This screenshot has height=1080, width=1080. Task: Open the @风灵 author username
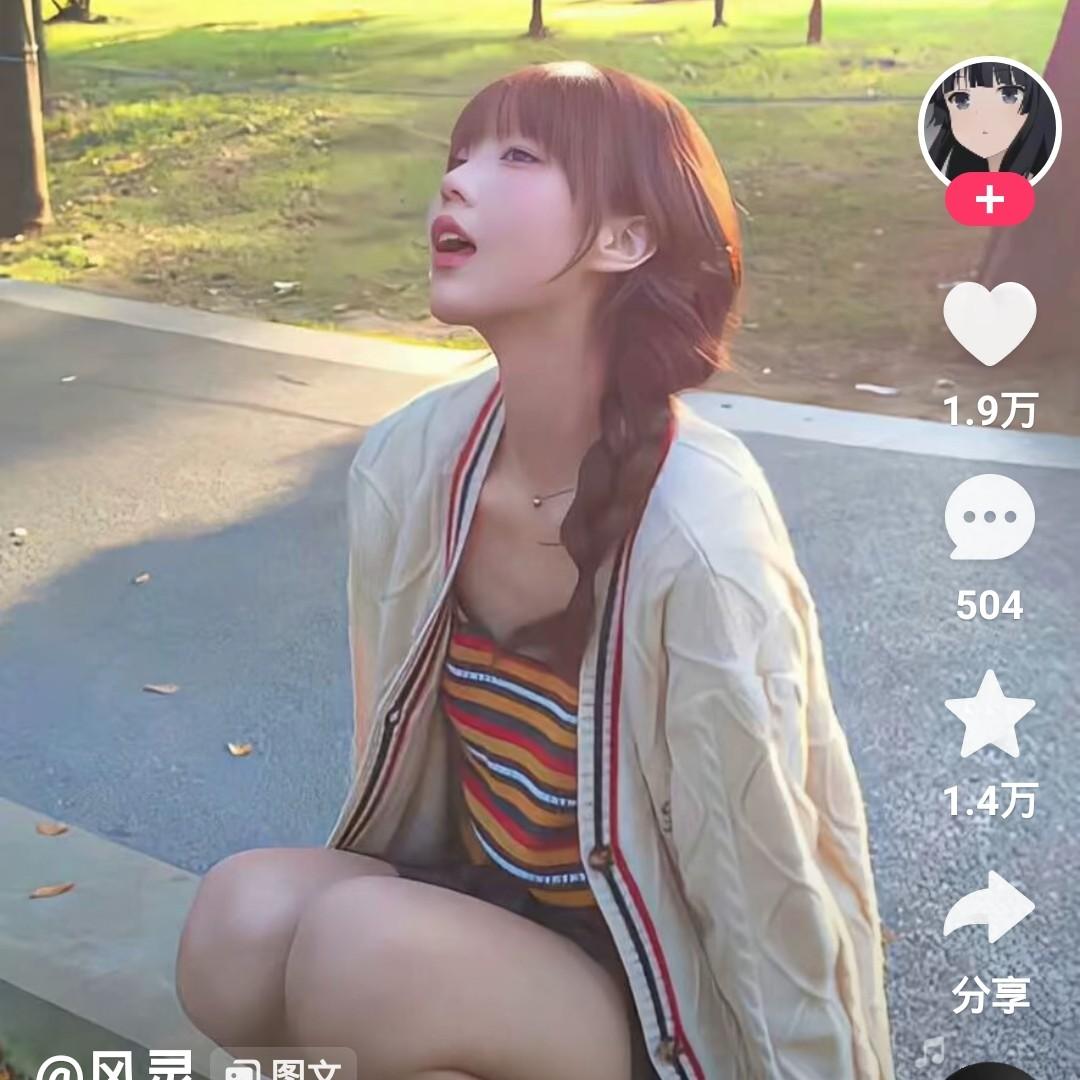click(115, 1066)
